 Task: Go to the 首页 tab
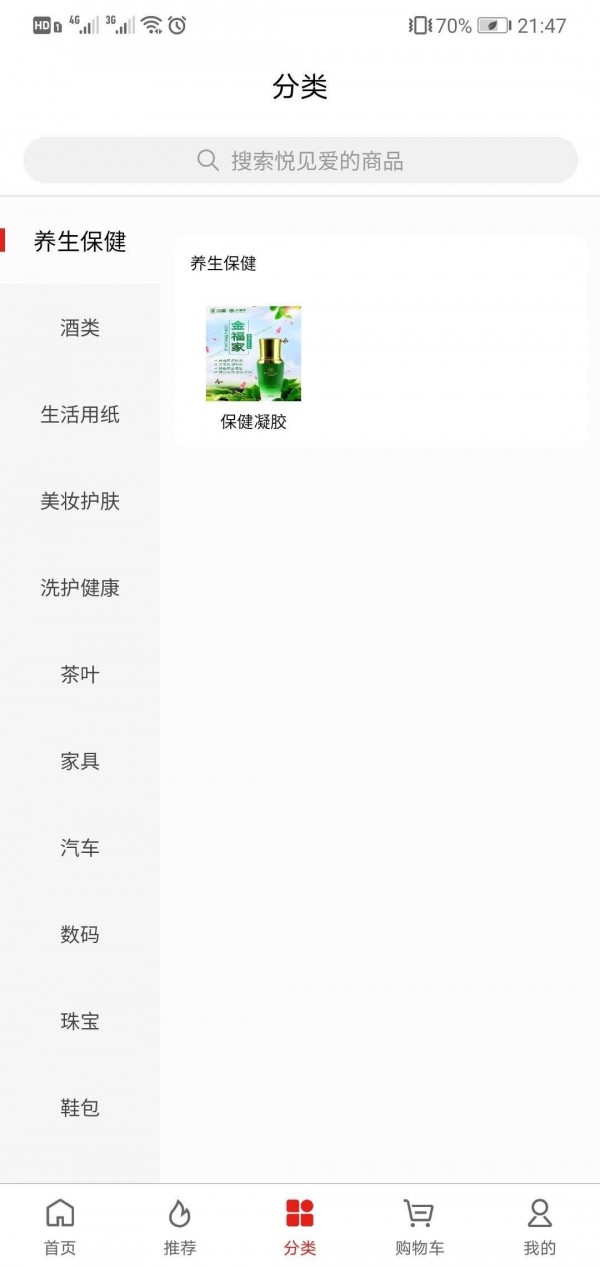[x=60, y=1226]
